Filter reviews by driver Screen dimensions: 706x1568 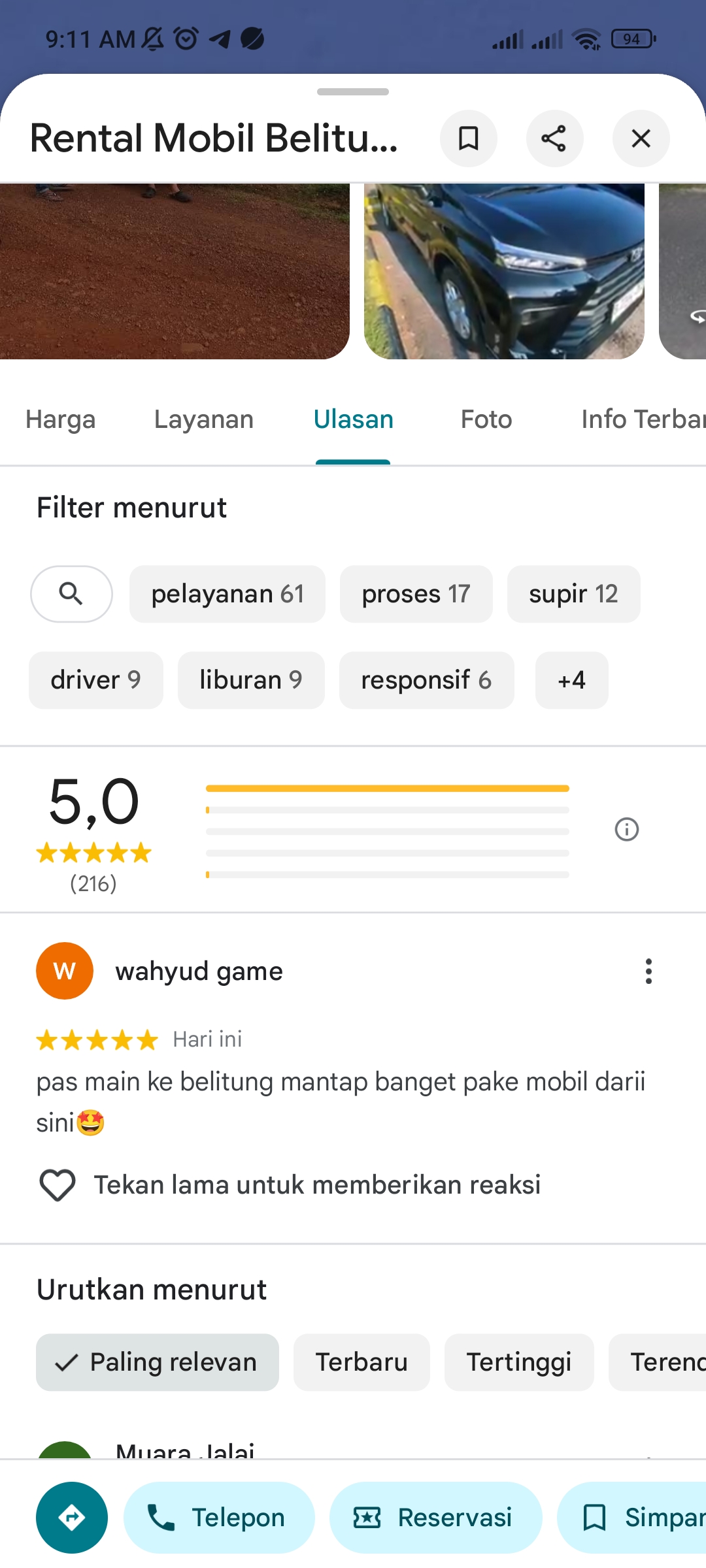[96, 680]
